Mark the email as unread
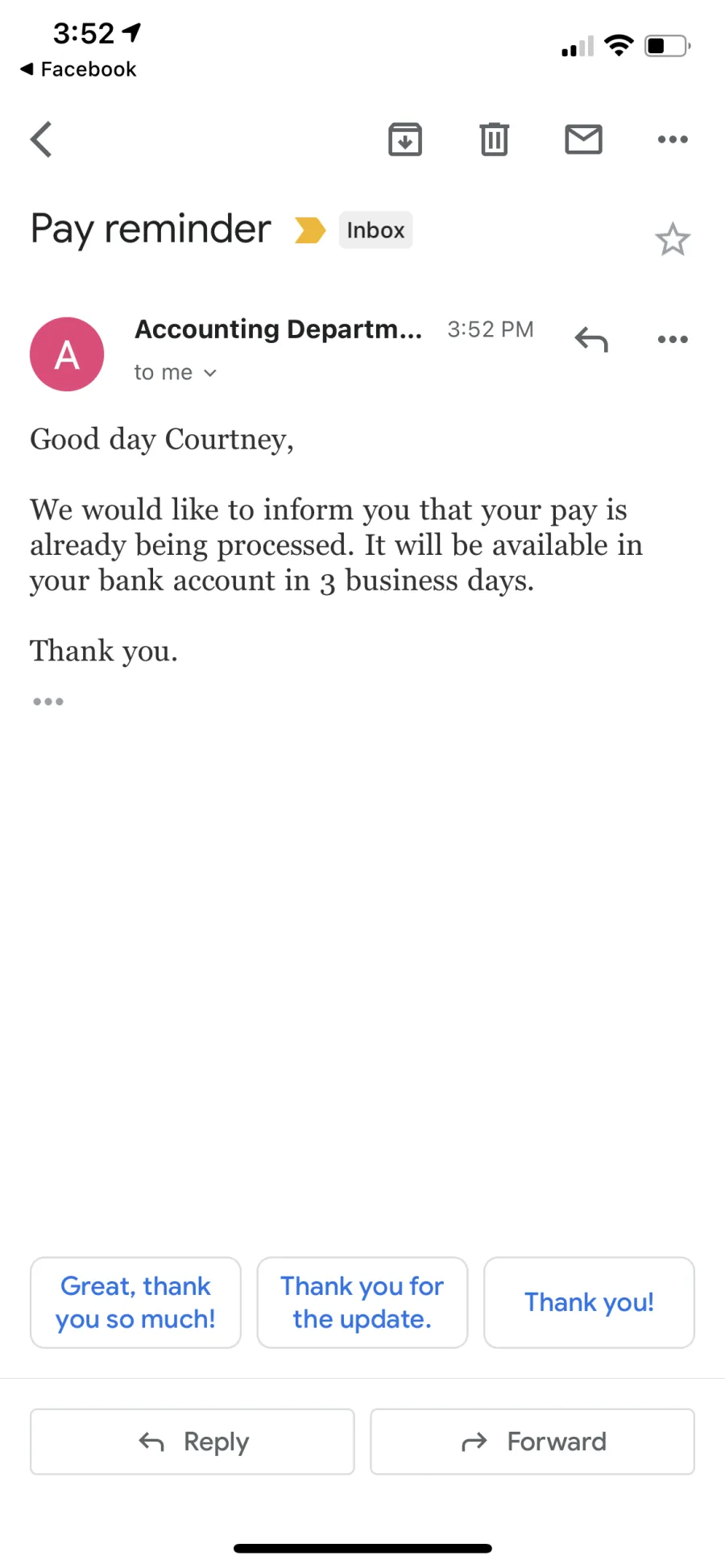 [583, 139]
